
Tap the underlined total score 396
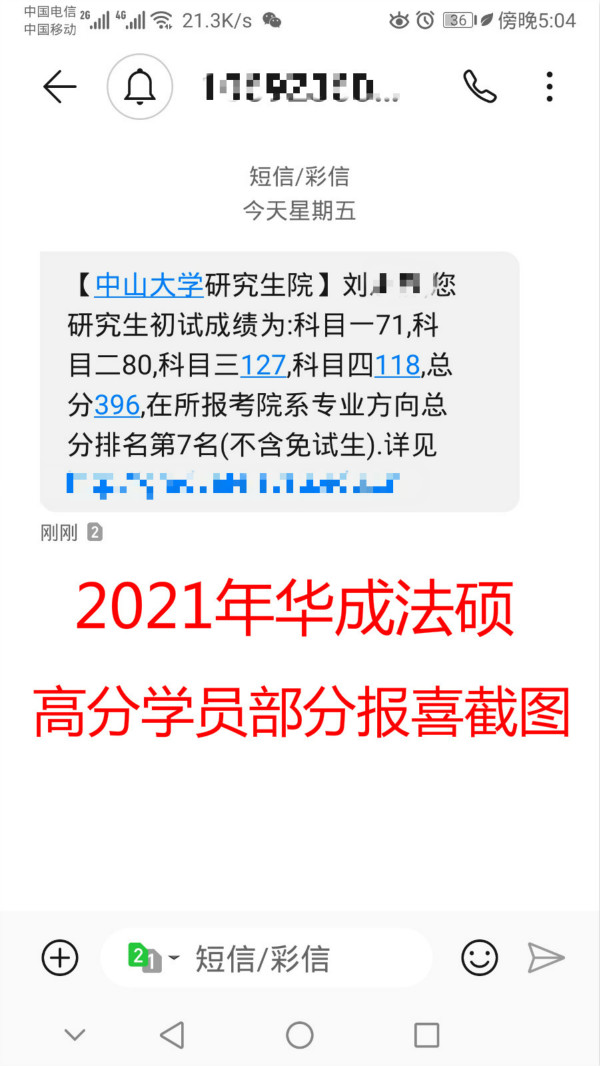(x=117, y=406)
